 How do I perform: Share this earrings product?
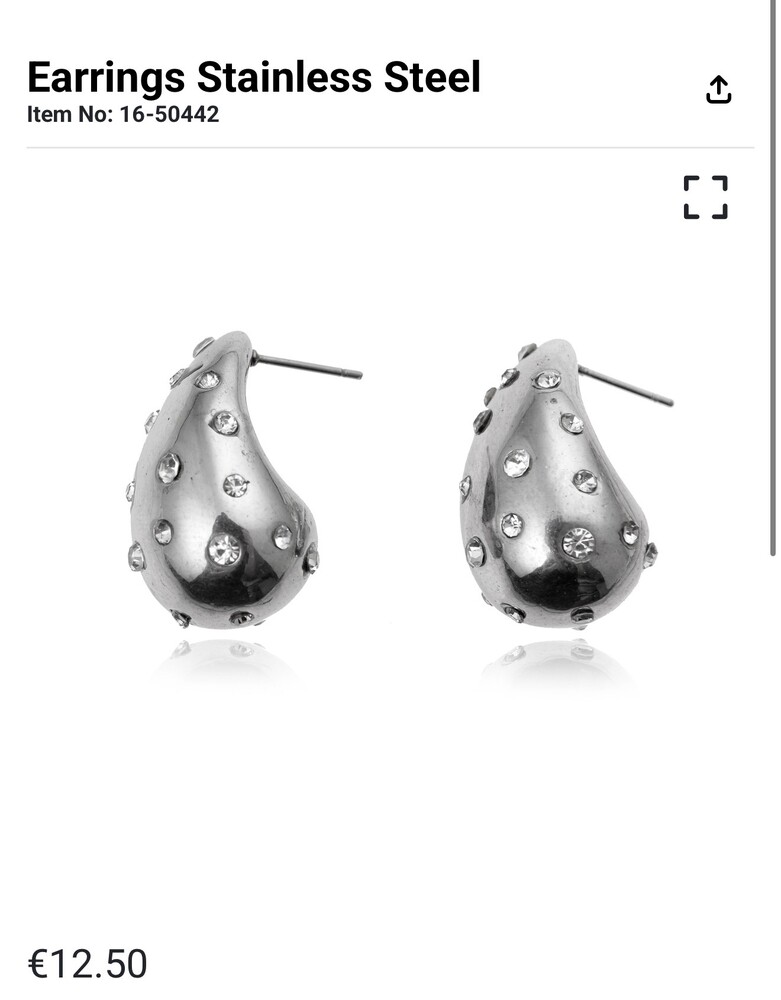718,90
